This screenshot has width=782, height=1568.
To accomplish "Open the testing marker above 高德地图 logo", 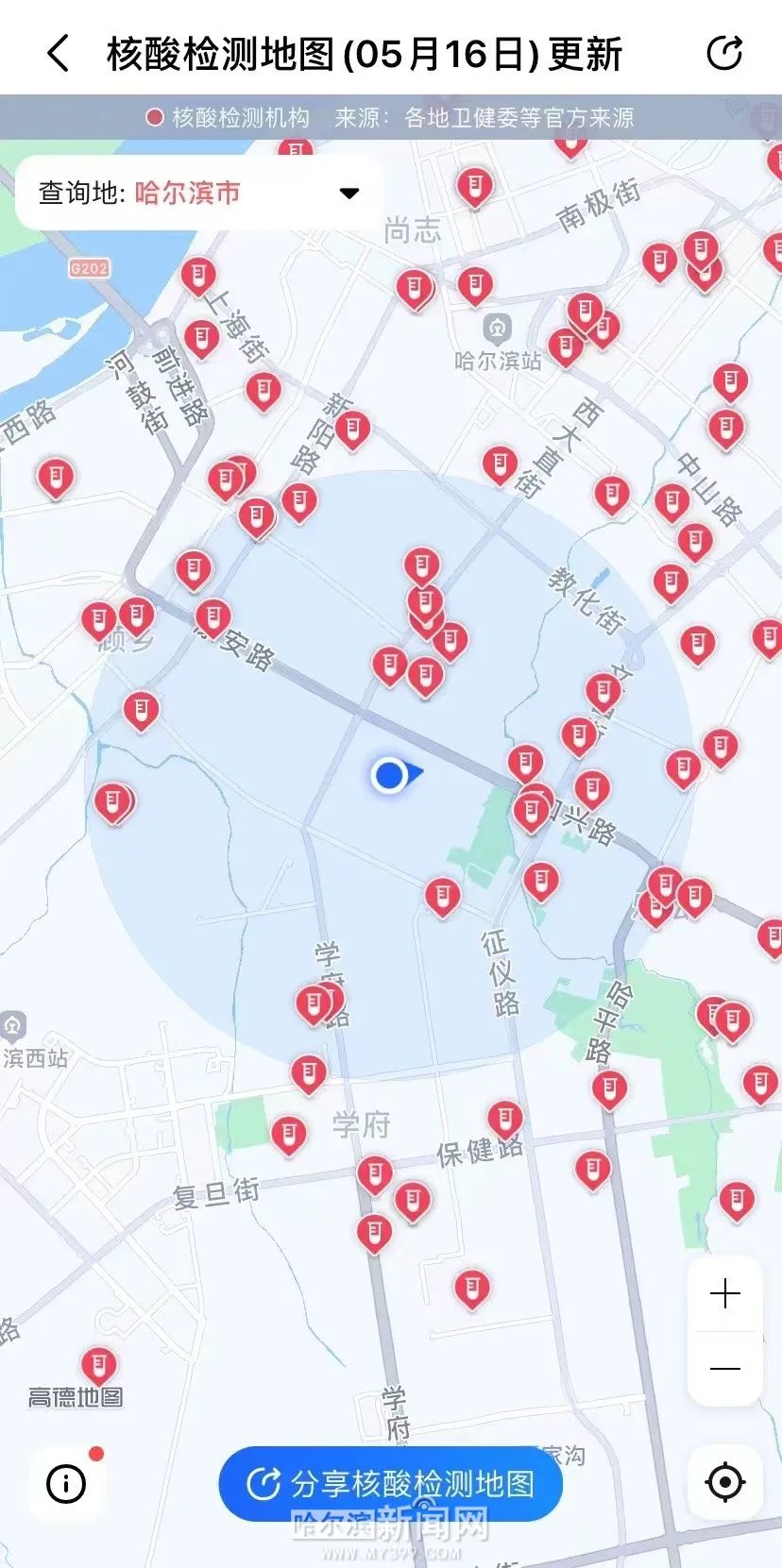I will [98, 1366].
